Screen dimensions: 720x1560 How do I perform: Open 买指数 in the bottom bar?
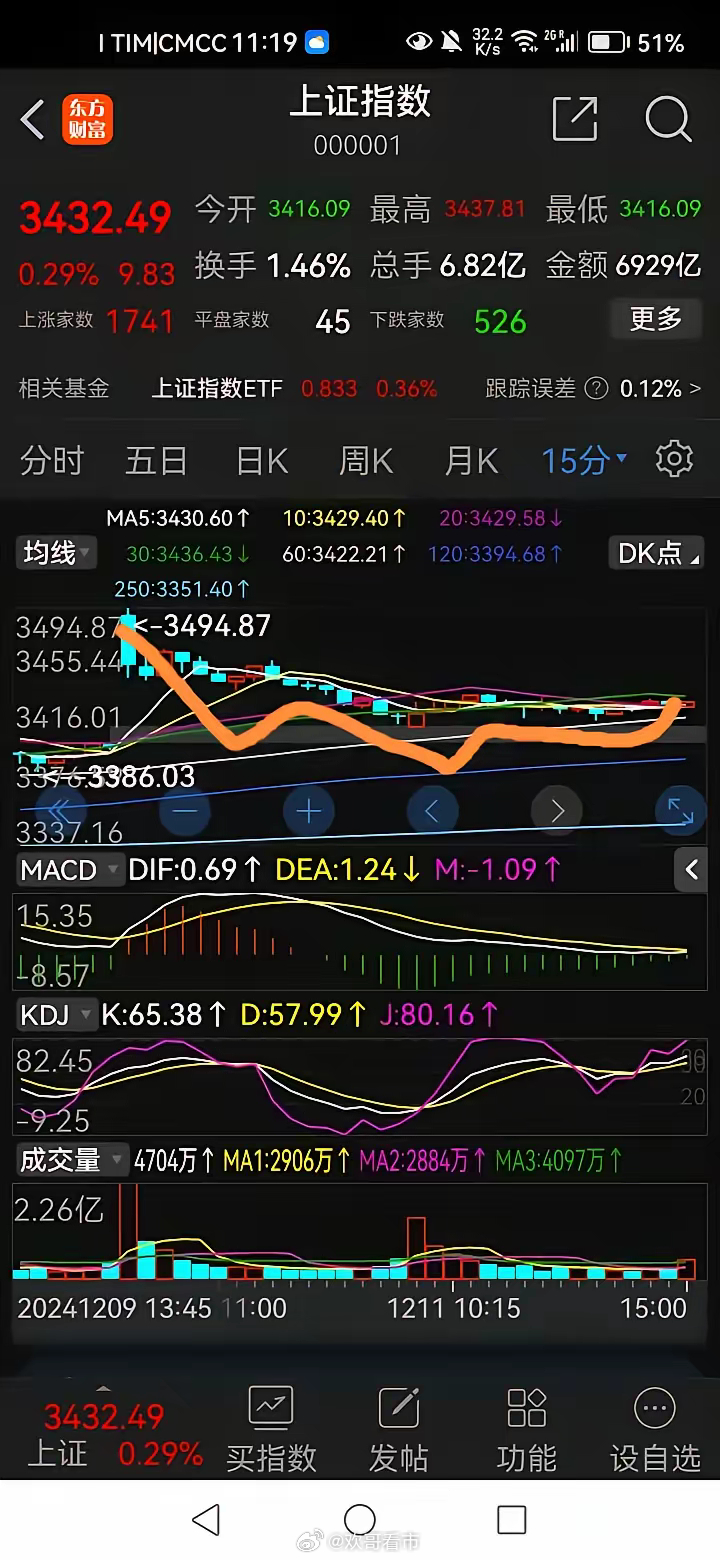pos(271,1430)
